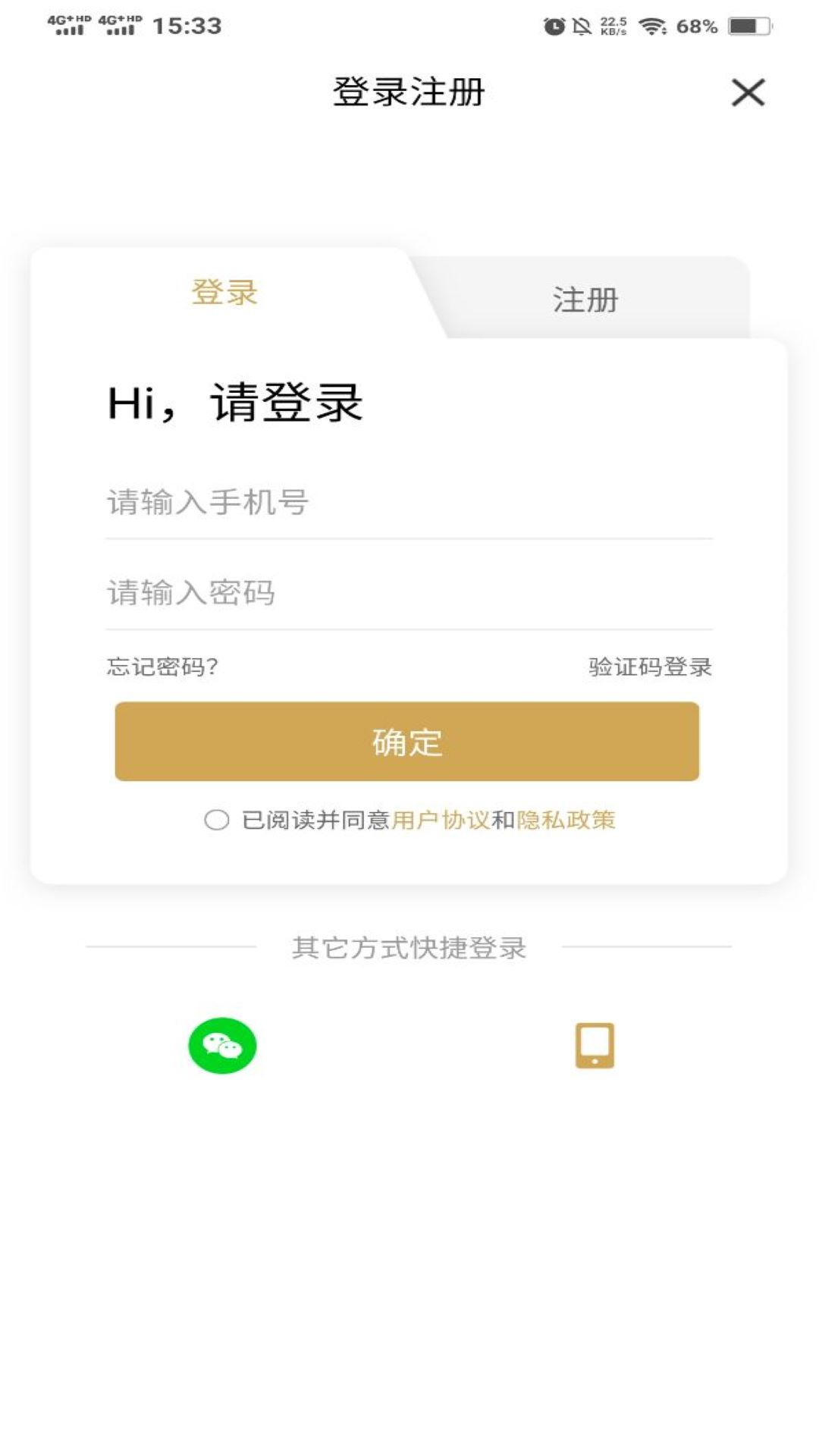819x1456 pixels.
Task: Tap the password field 请输入密码
Action: pos(409,593)
